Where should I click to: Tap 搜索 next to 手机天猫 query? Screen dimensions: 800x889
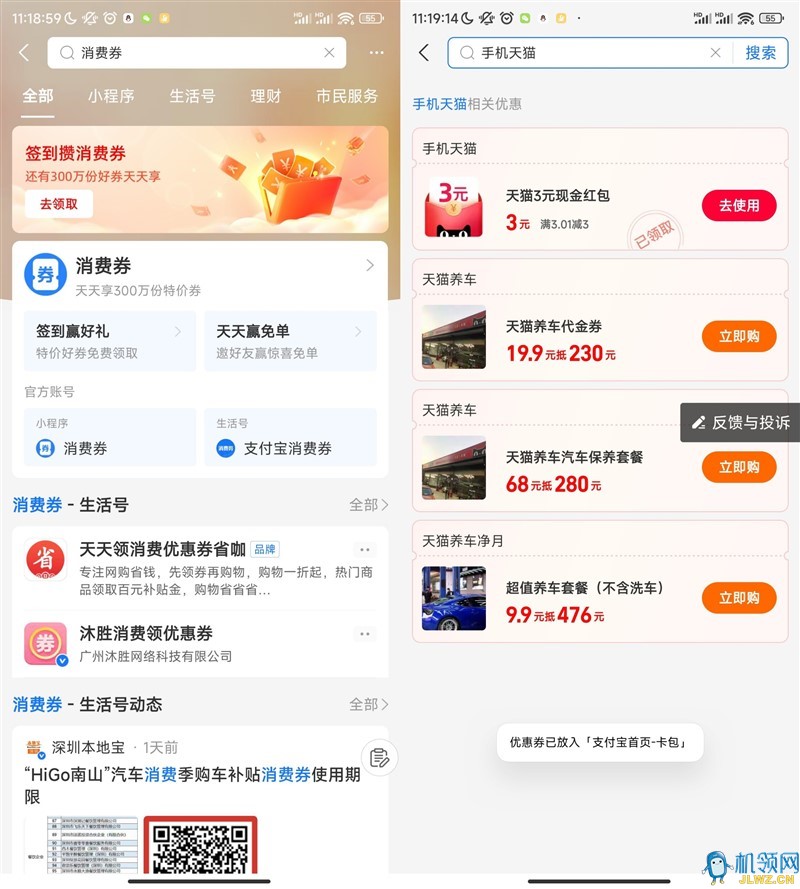tap(760, 53)
